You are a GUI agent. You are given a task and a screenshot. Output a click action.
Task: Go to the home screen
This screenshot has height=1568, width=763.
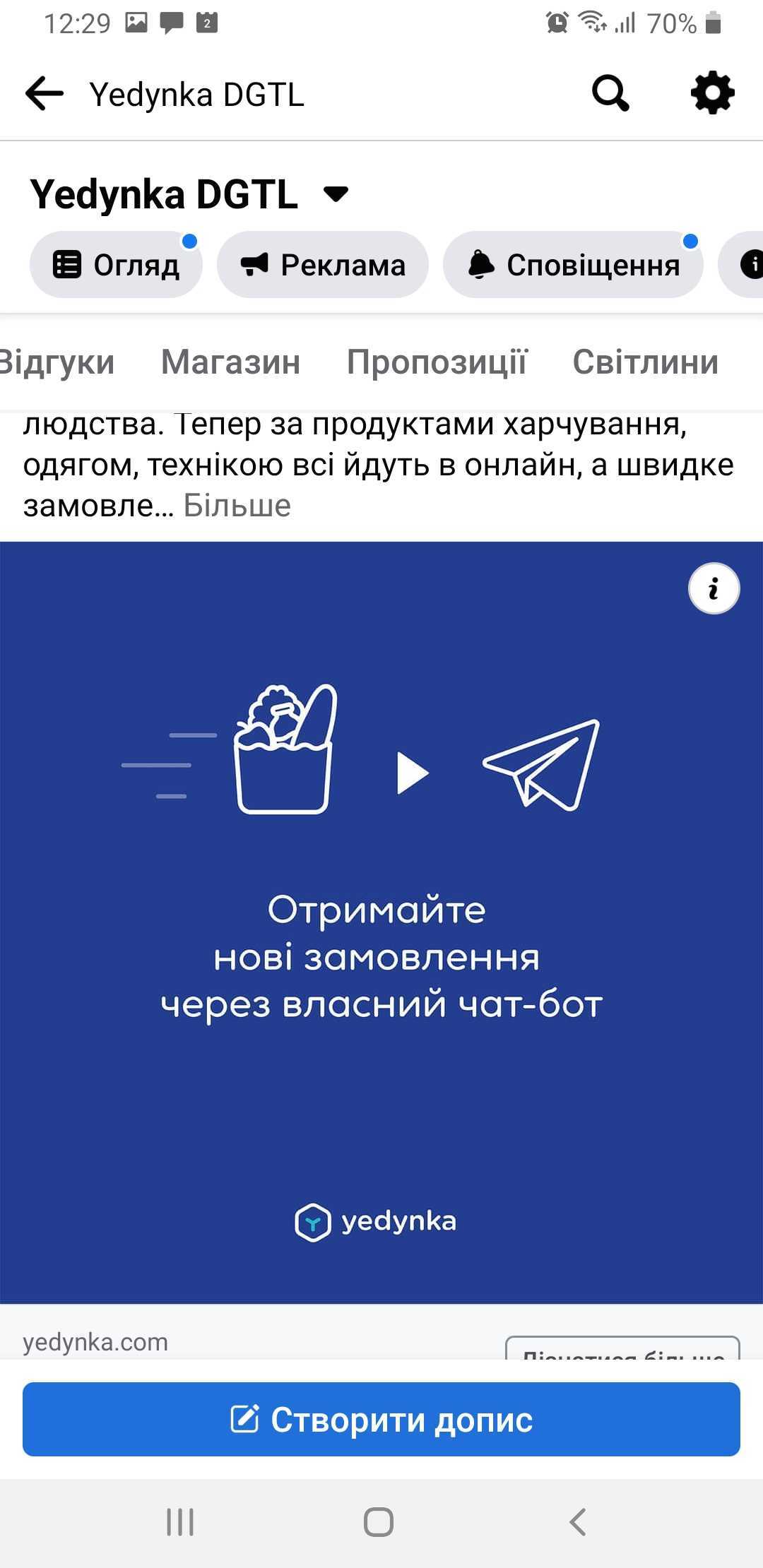pyautogui.click(x=379, y=1522)
